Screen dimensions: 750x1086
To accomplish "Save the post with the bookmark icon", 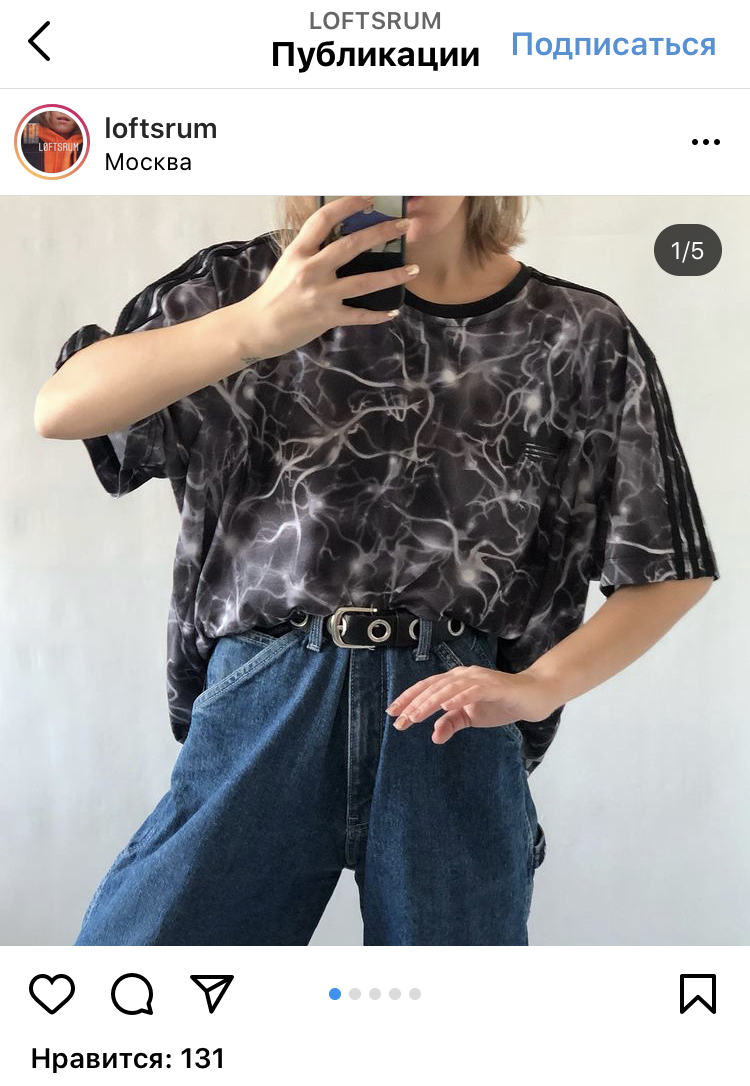I will [x=697, y=994].
